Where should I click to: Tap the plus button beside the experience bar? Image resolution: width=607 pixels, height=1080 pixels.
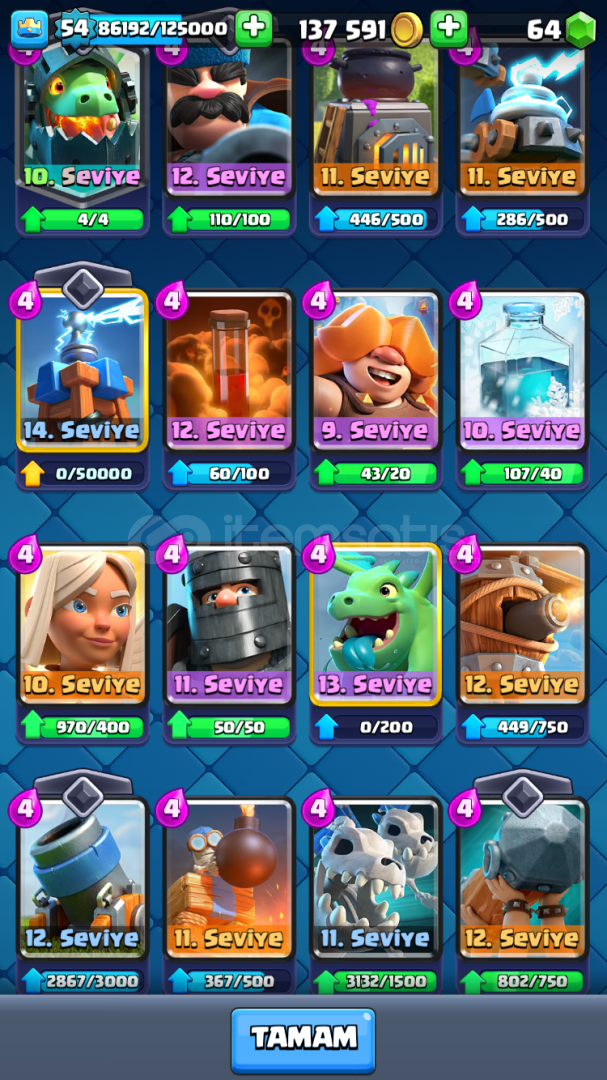(x=254, y=28)
